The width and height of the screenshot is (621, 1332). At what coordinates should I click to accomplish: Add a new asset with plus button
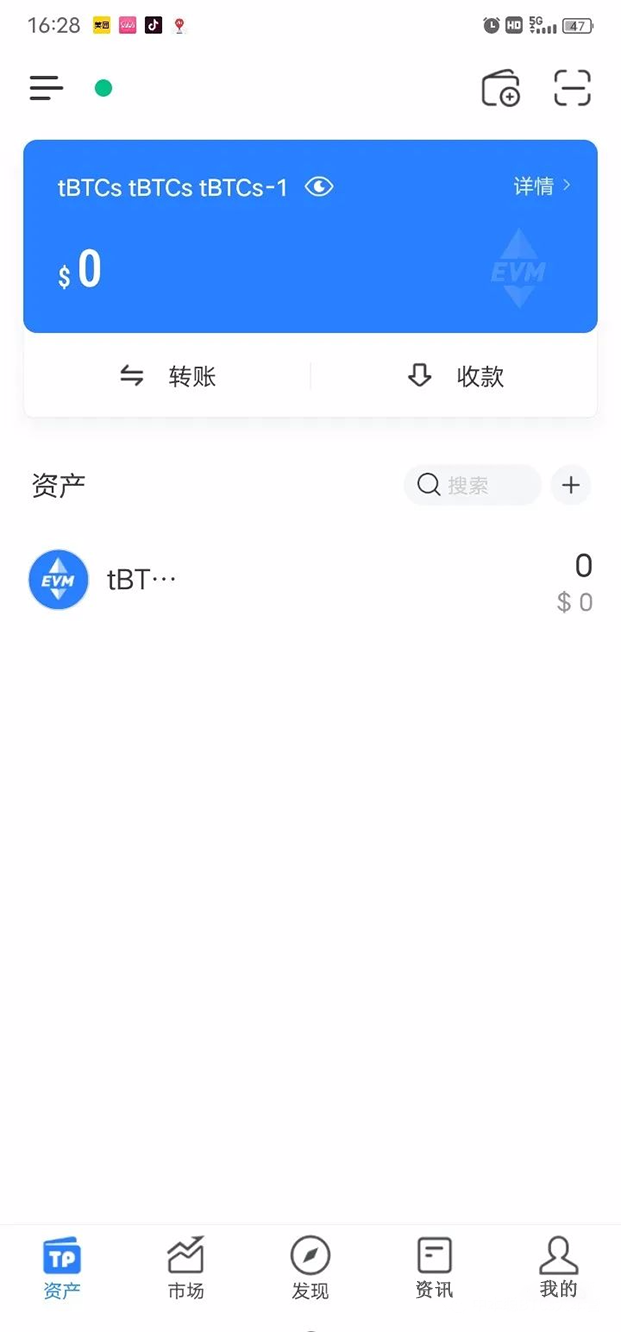(x=571, y=485)
